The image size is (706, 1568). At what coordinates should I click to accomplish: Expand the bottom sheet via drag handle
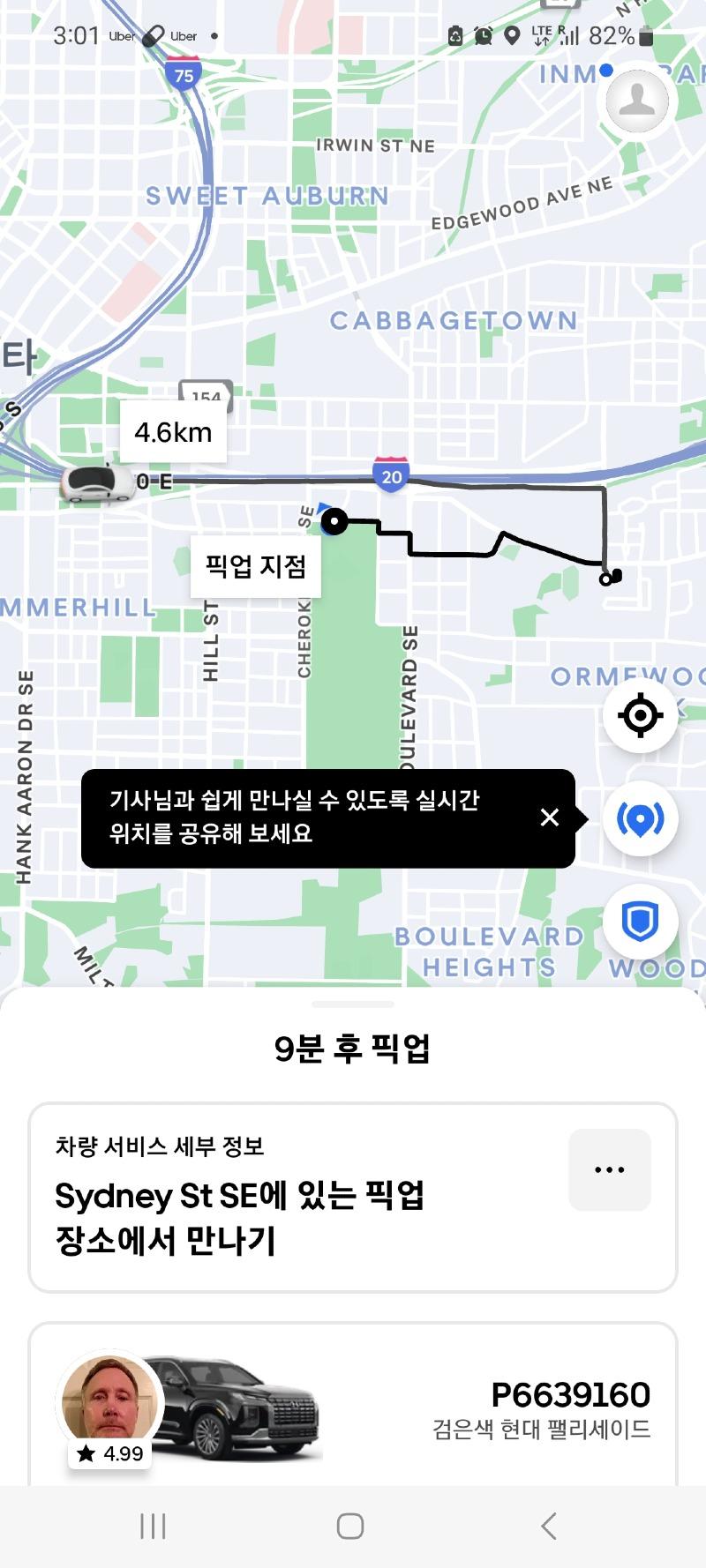[353, 1004]
